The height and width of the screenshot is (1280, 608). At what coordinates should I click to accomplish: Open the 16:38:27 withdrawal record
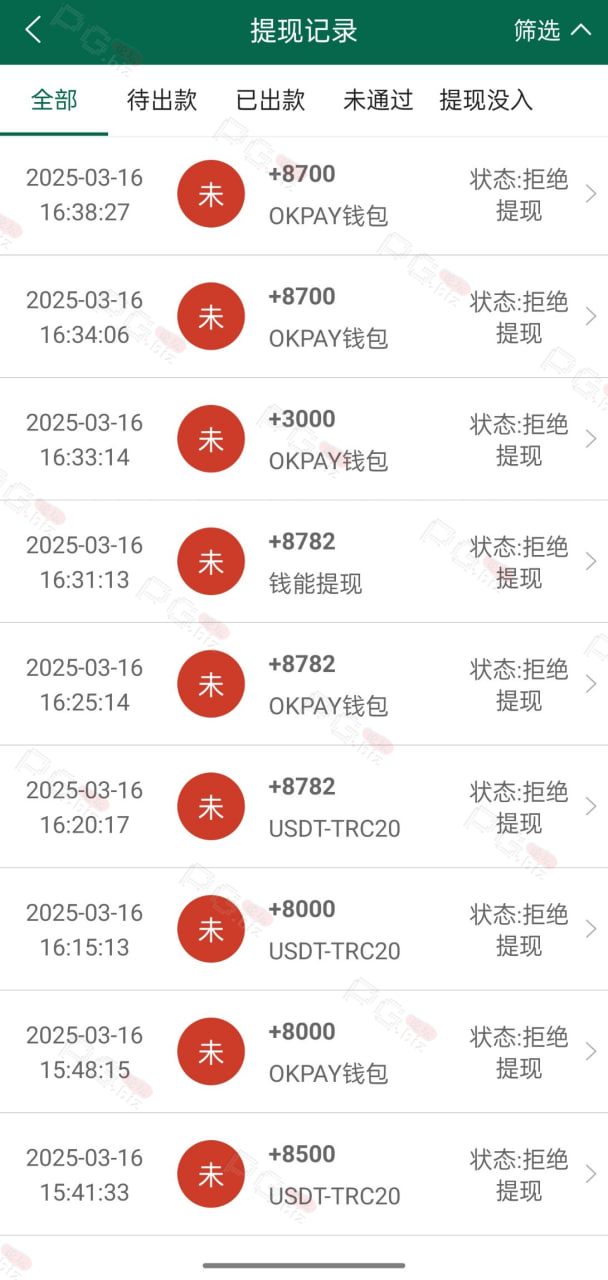[x=304, y=195]
